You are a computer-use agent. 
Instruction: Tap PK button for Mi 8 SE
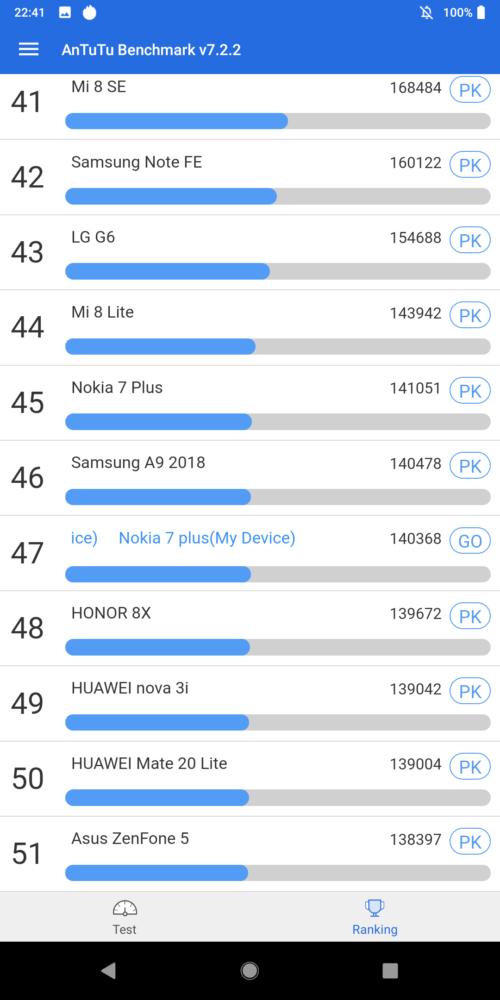coord(470,90)
